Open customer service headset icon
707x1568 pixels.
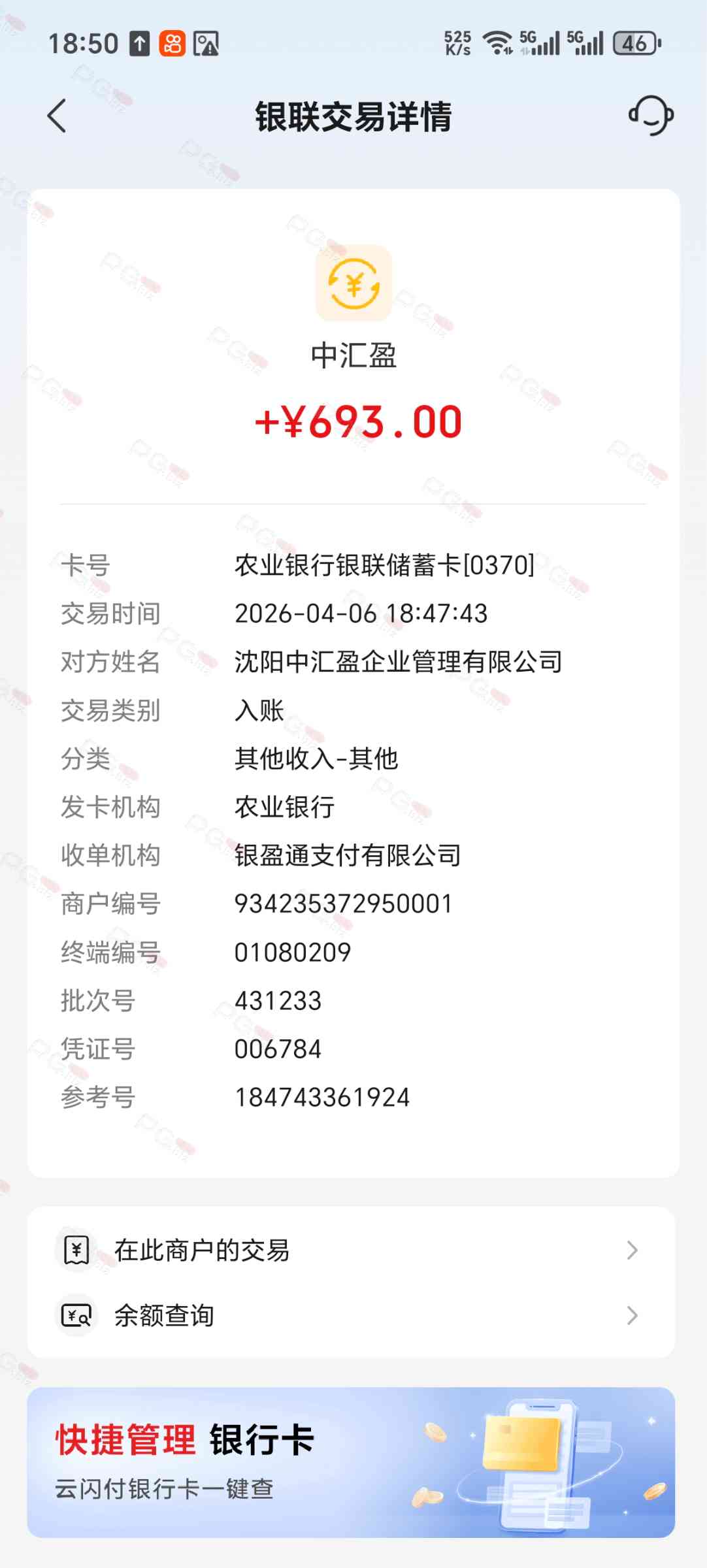(651, 116)
